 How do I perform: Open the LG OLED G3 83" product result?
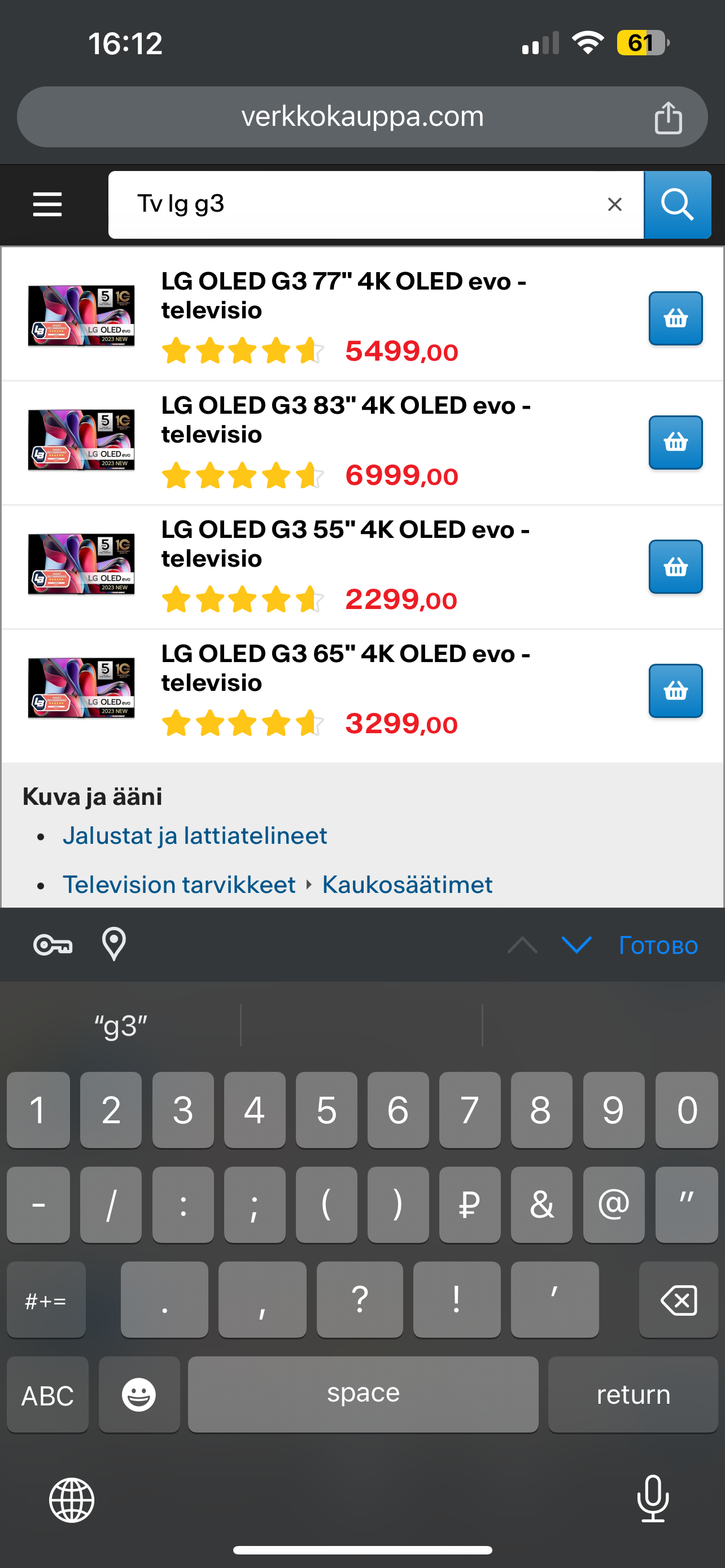pos(345,420)
